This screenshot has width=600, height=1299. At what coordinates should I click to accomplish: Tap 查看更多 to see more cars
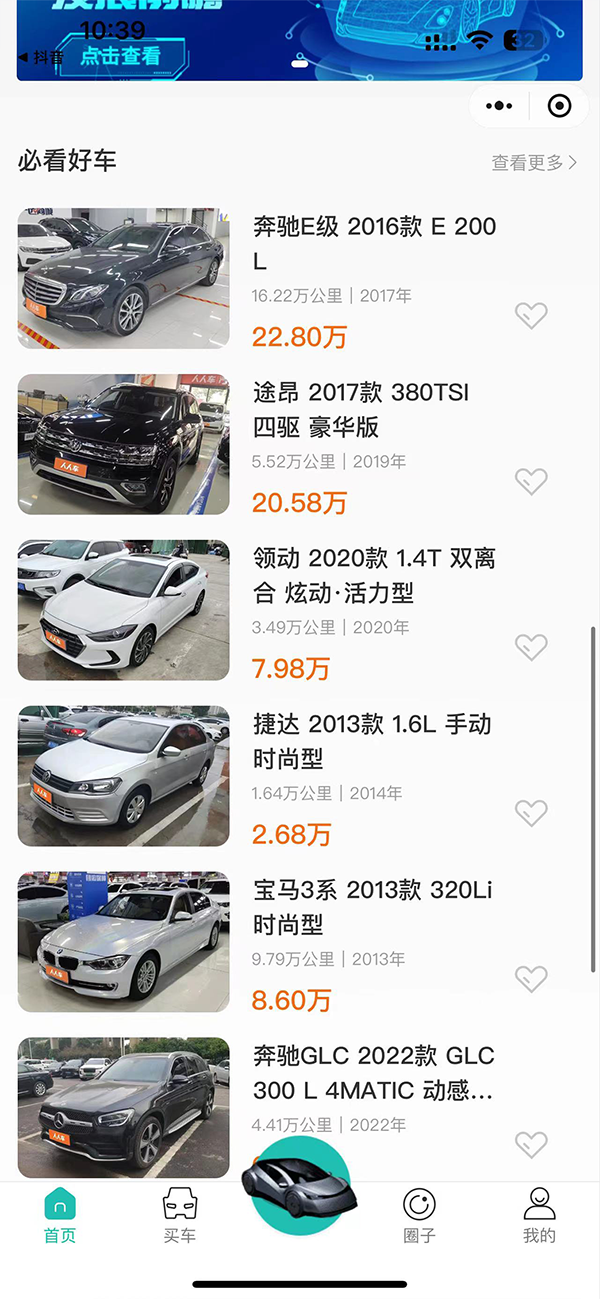(x=534, y=163)
